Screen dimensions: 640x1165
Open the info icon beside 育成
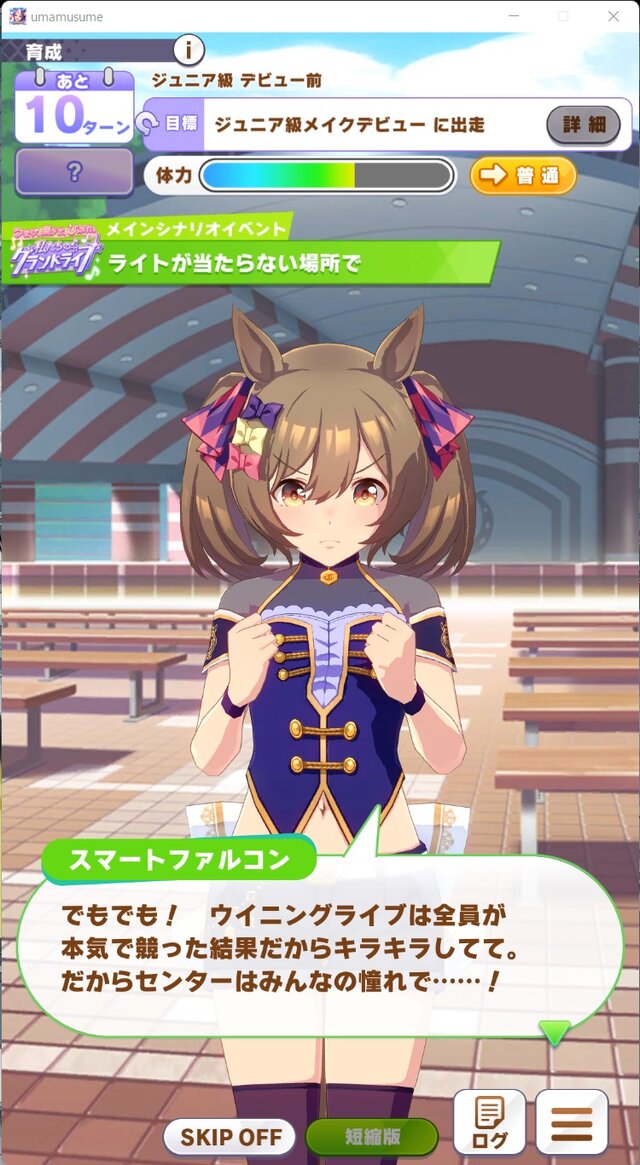coord(188,49)
